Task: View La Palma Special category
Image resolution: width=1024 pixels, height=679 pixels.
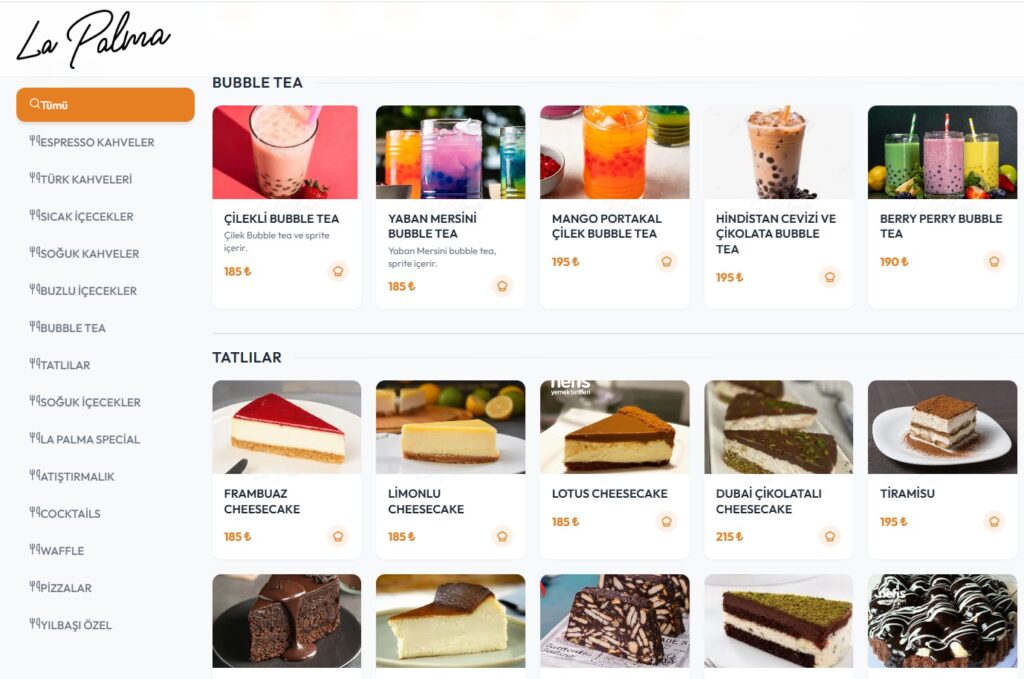Action: tap(89, 439)
